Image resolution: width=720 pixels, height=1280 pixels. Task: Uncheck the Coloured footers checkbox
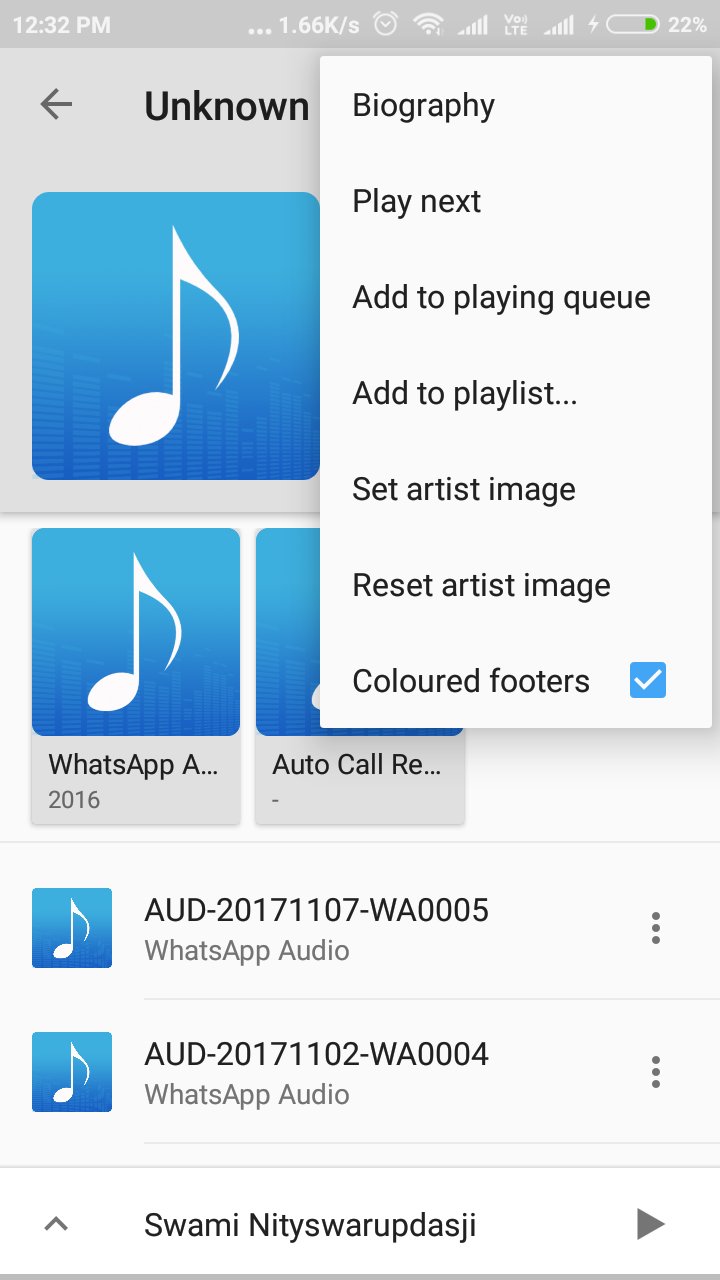(x=647, y=681)
